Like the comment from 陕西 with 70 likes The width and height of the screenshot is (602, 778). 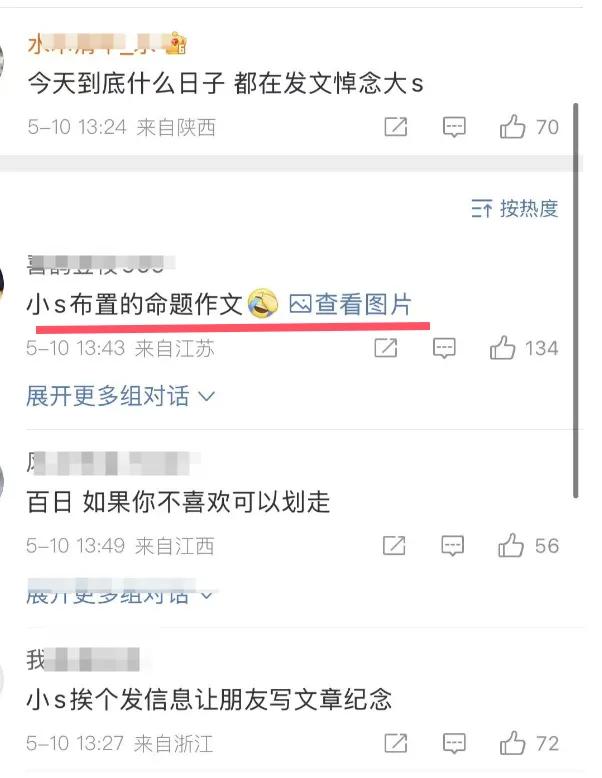(513, 127)
